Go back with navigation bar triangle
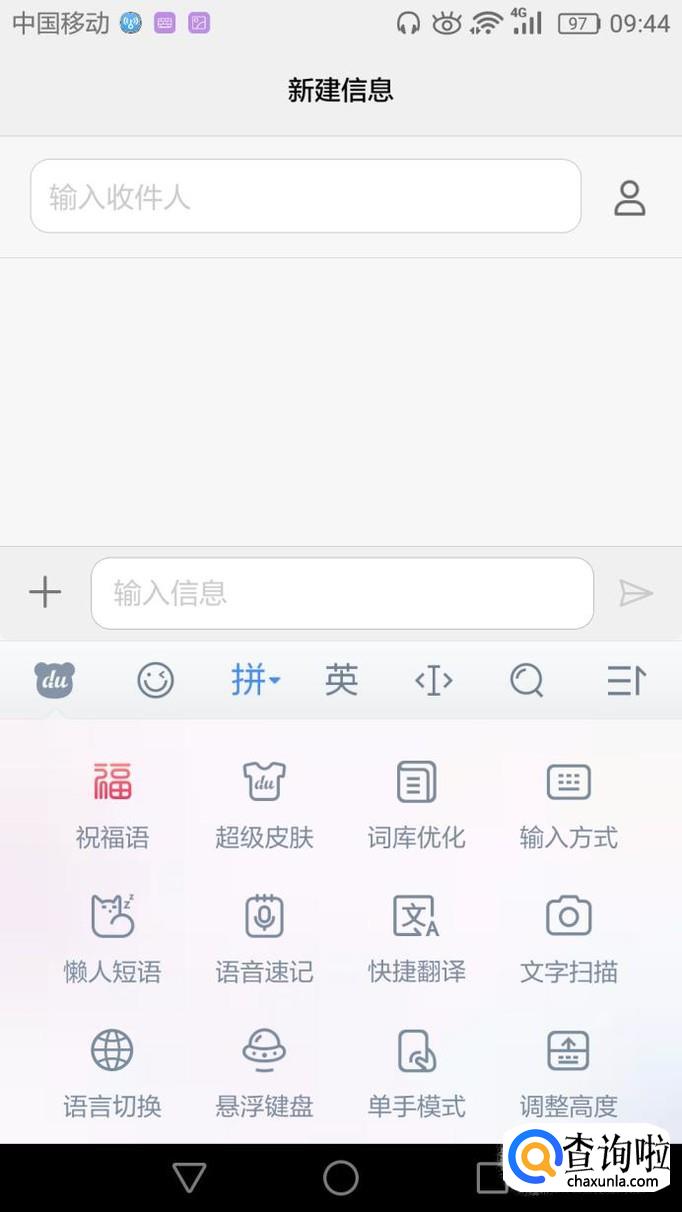This screenshot has height=1212, width=682. [189, 1177]
